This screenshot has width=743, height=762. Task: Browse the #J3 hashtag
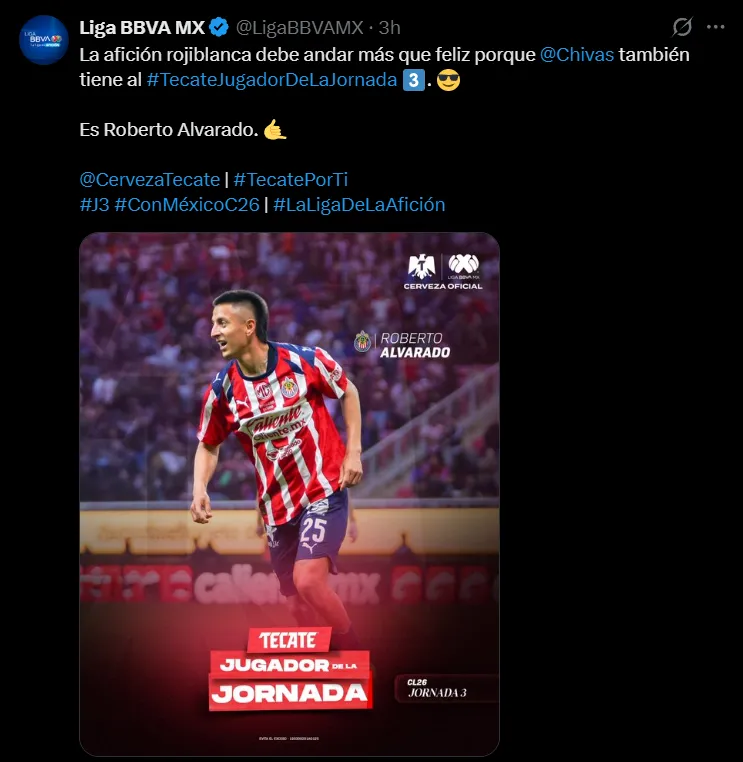tap(94, 204)
